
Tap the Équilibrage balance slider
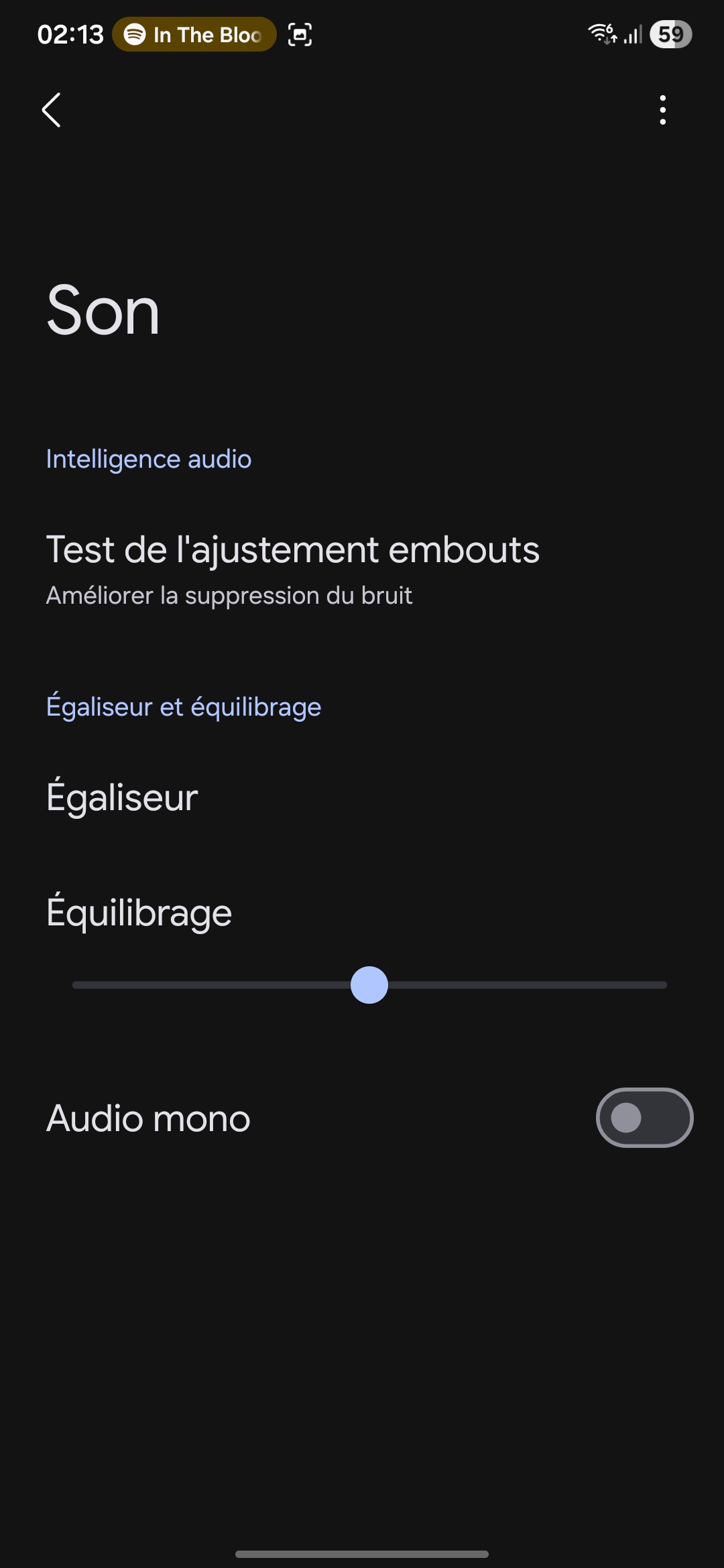point(369,985)
